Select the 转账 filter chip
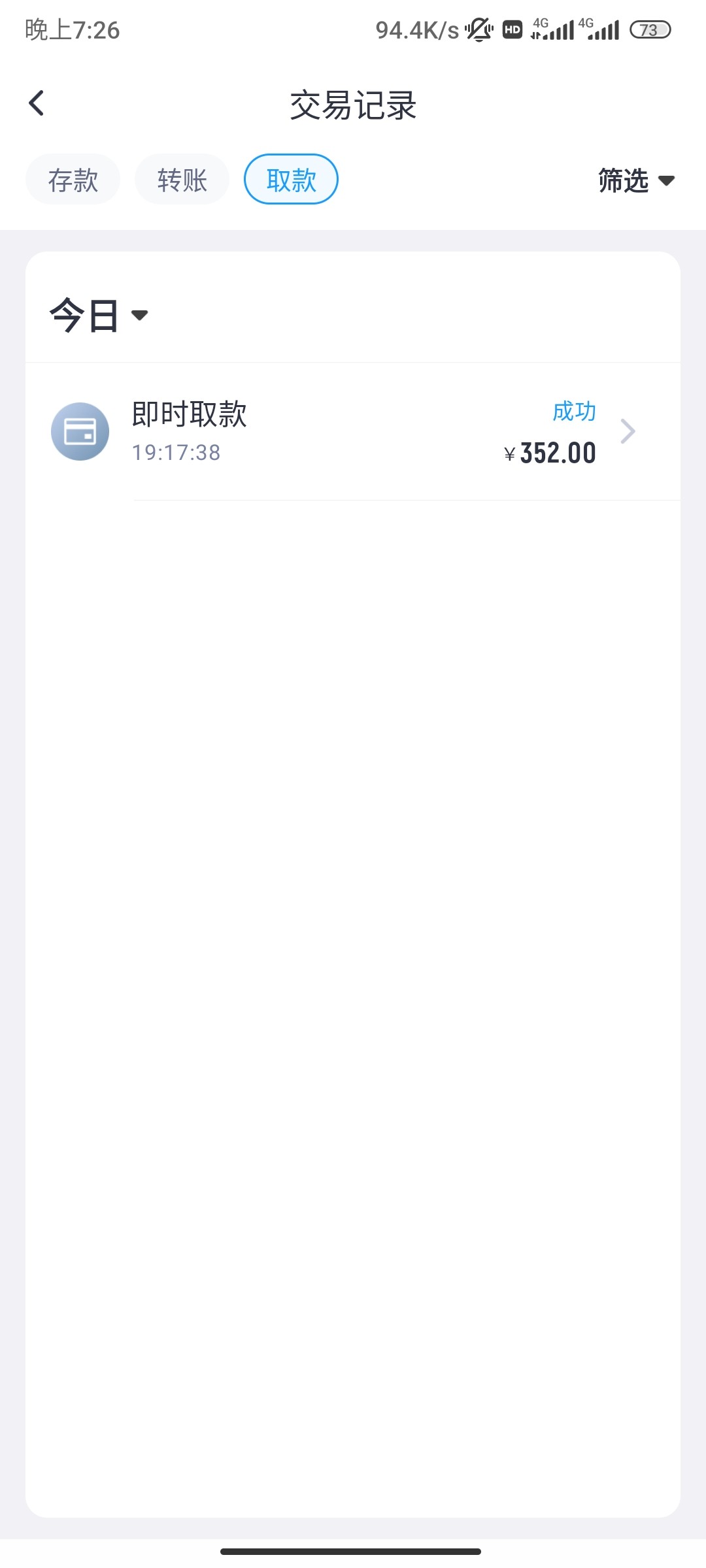 click(x=182, y=180)
